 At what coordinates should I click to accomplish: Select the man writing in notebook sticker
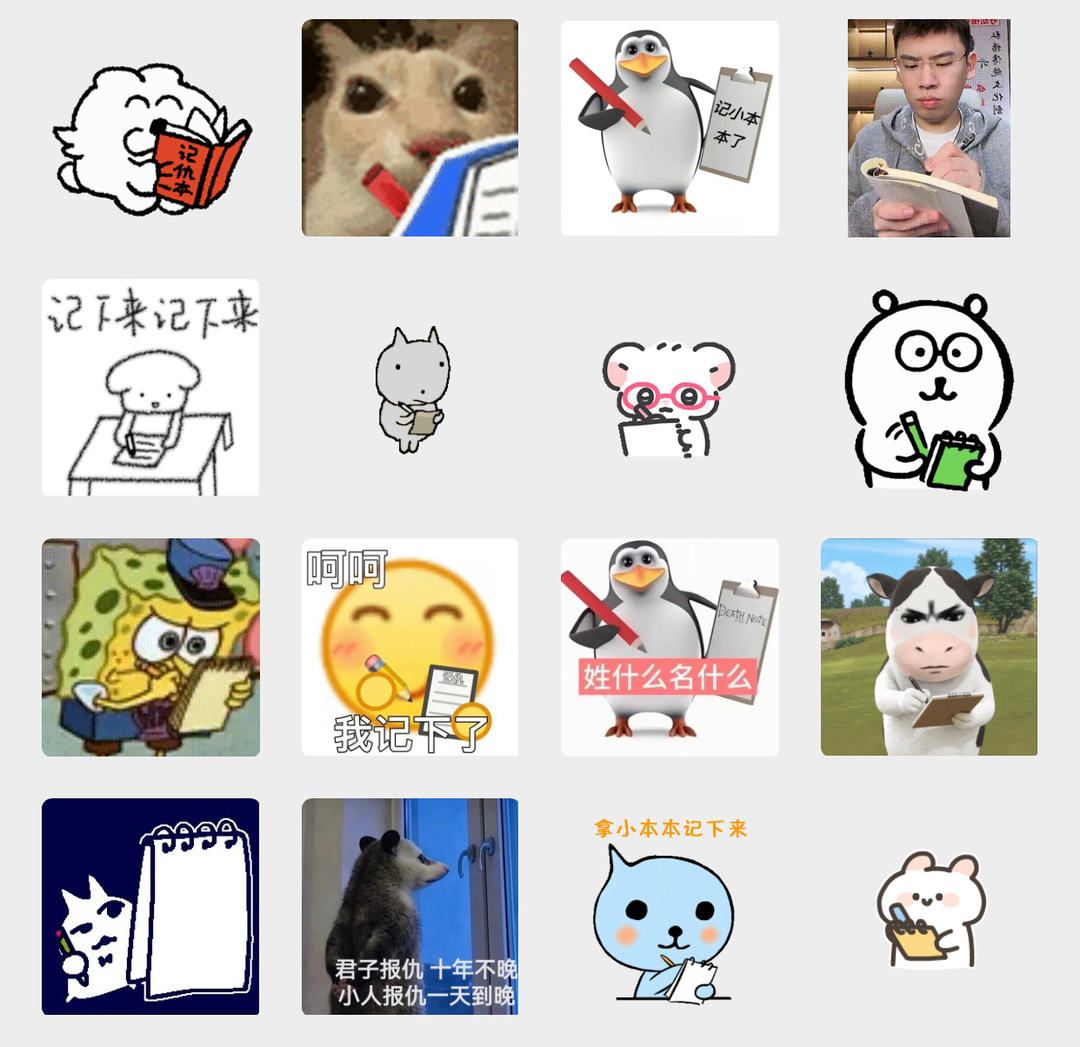pyautogui.click(x=928, y=128)
